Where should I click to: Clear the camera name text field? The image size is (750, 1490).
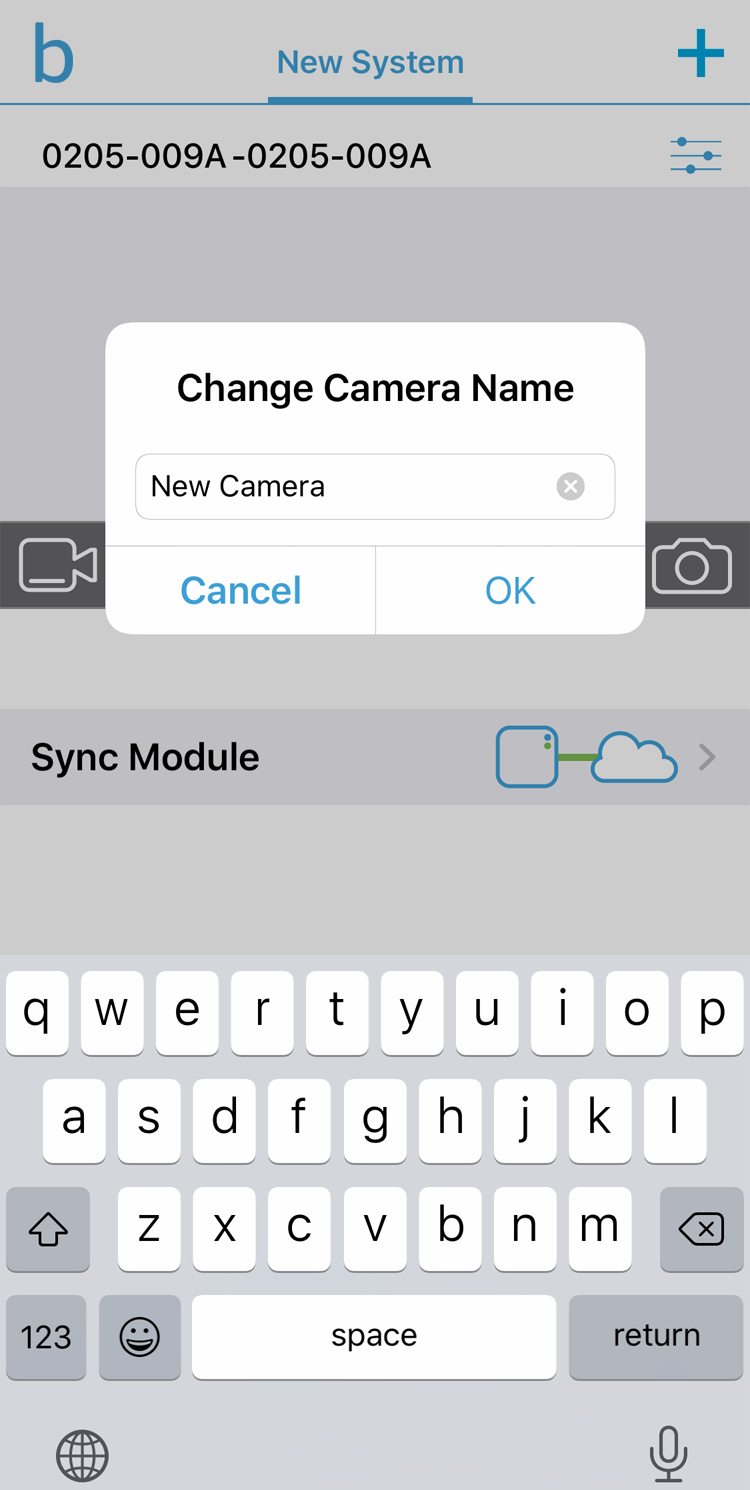[570, 487]
